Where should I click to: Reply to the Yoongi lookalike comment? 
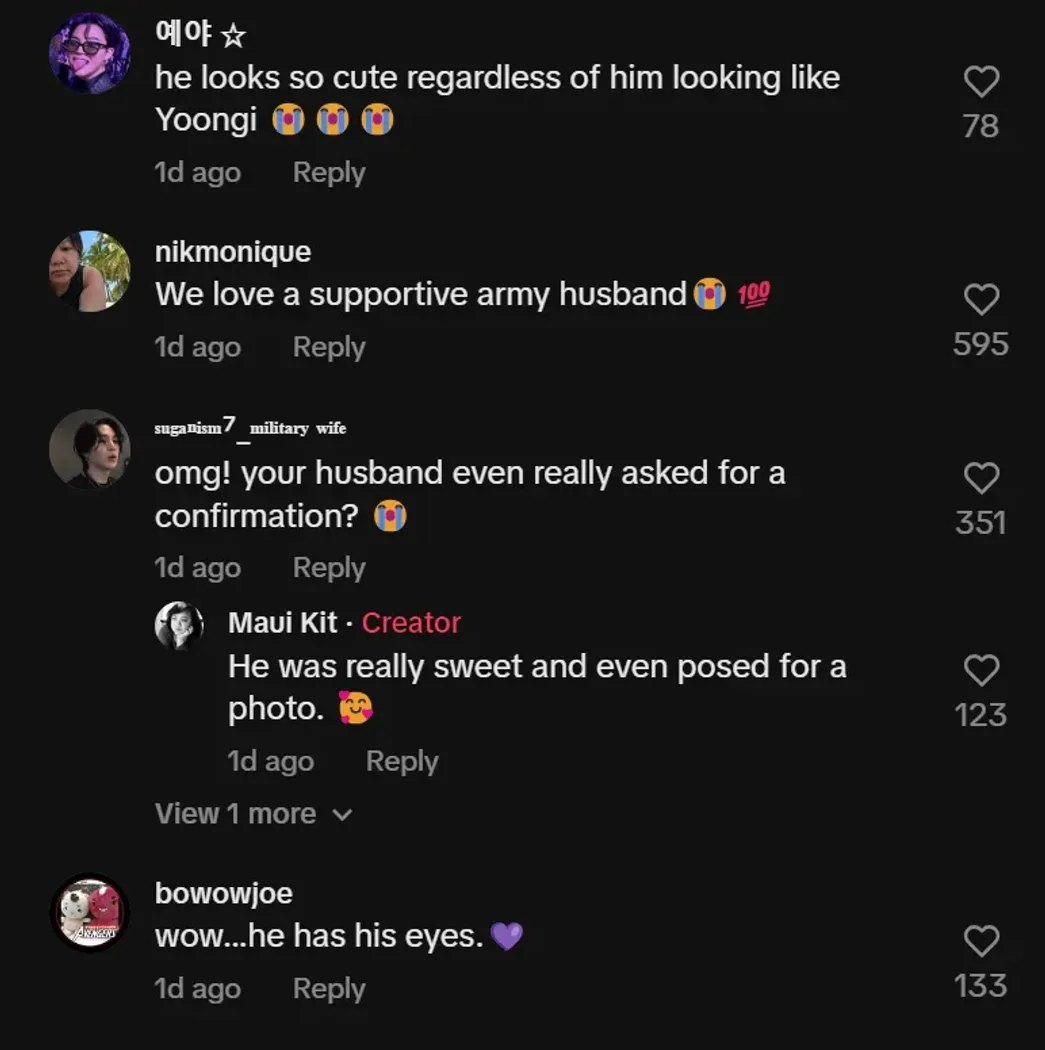tap(328, 172)
